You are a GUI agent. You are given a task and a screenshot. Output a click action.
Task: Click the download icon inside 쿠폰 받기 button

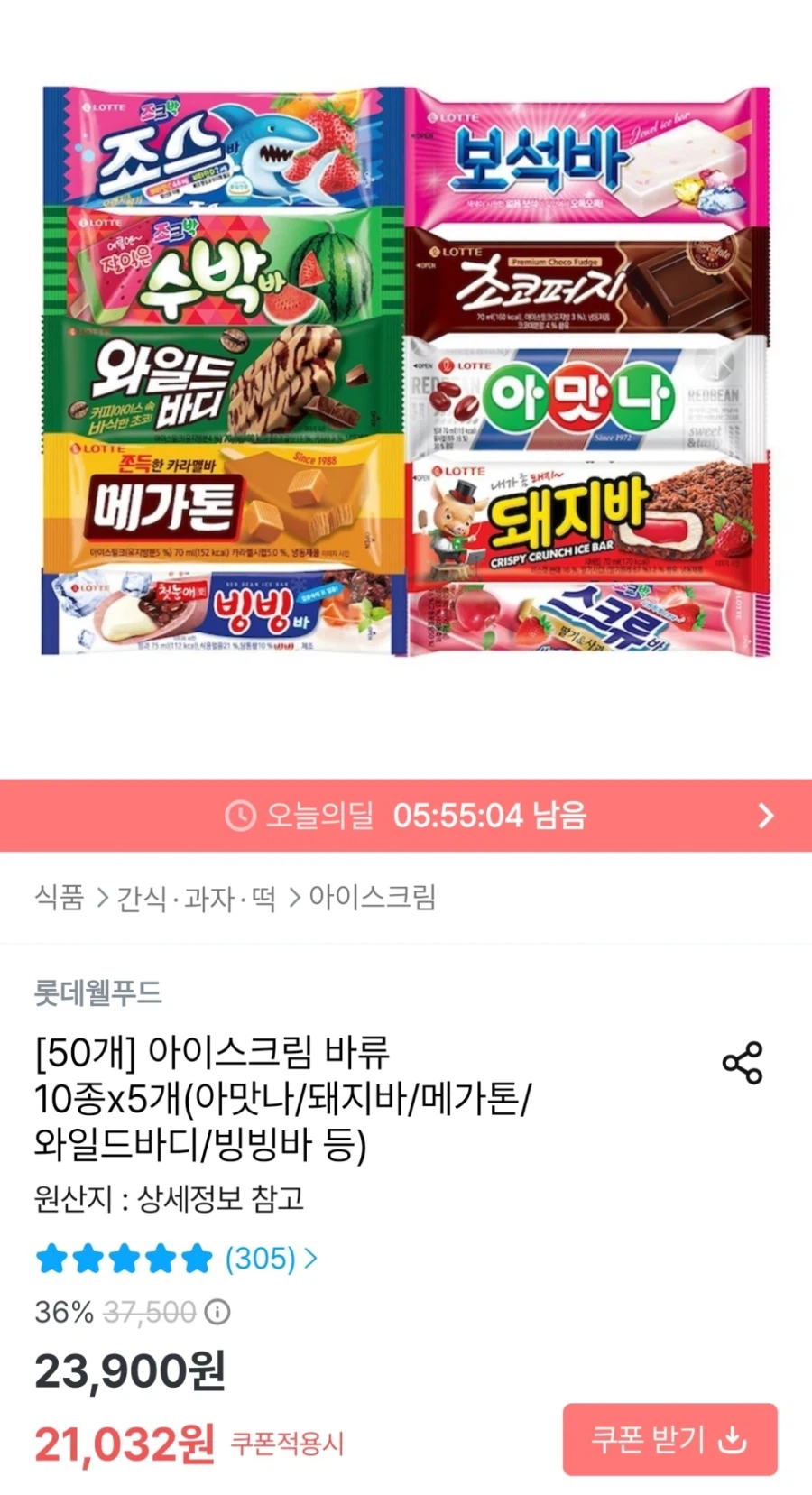(x=731, y=1441)
